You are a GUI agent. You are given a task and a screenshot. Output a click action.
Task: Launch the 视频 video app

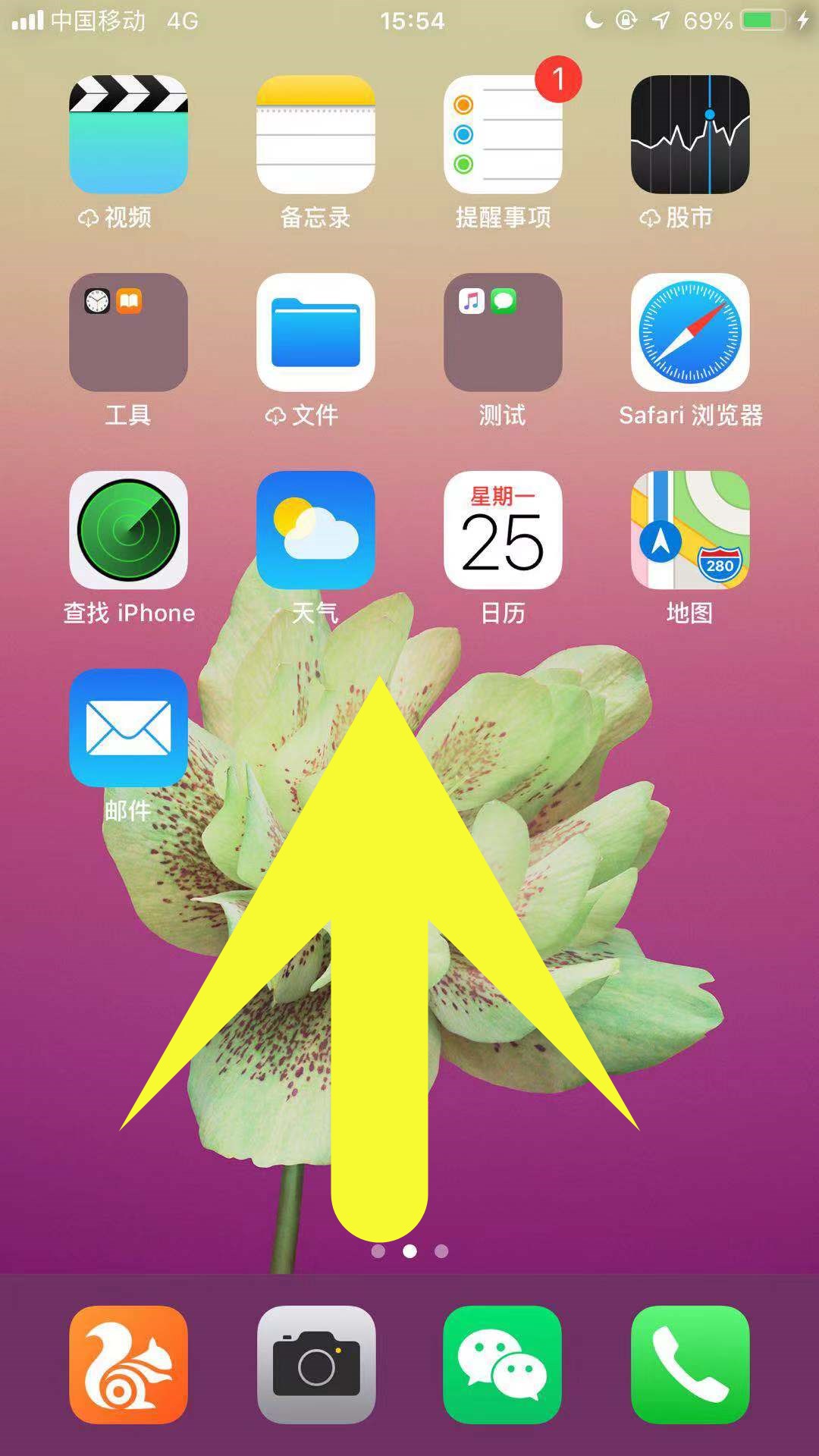click(129, 136)
